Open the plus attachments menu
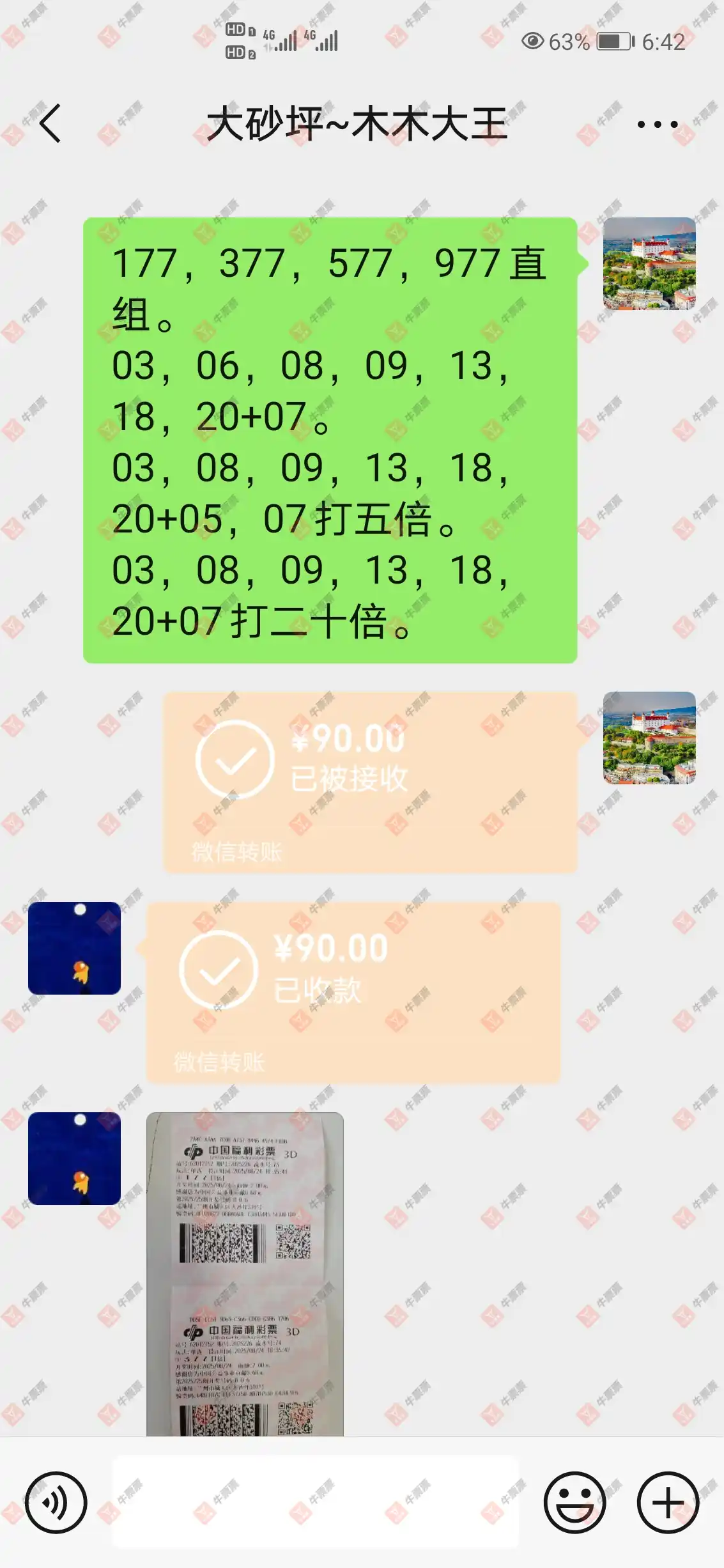This screenshot has height=1568, width=724. pos(668,1502)
